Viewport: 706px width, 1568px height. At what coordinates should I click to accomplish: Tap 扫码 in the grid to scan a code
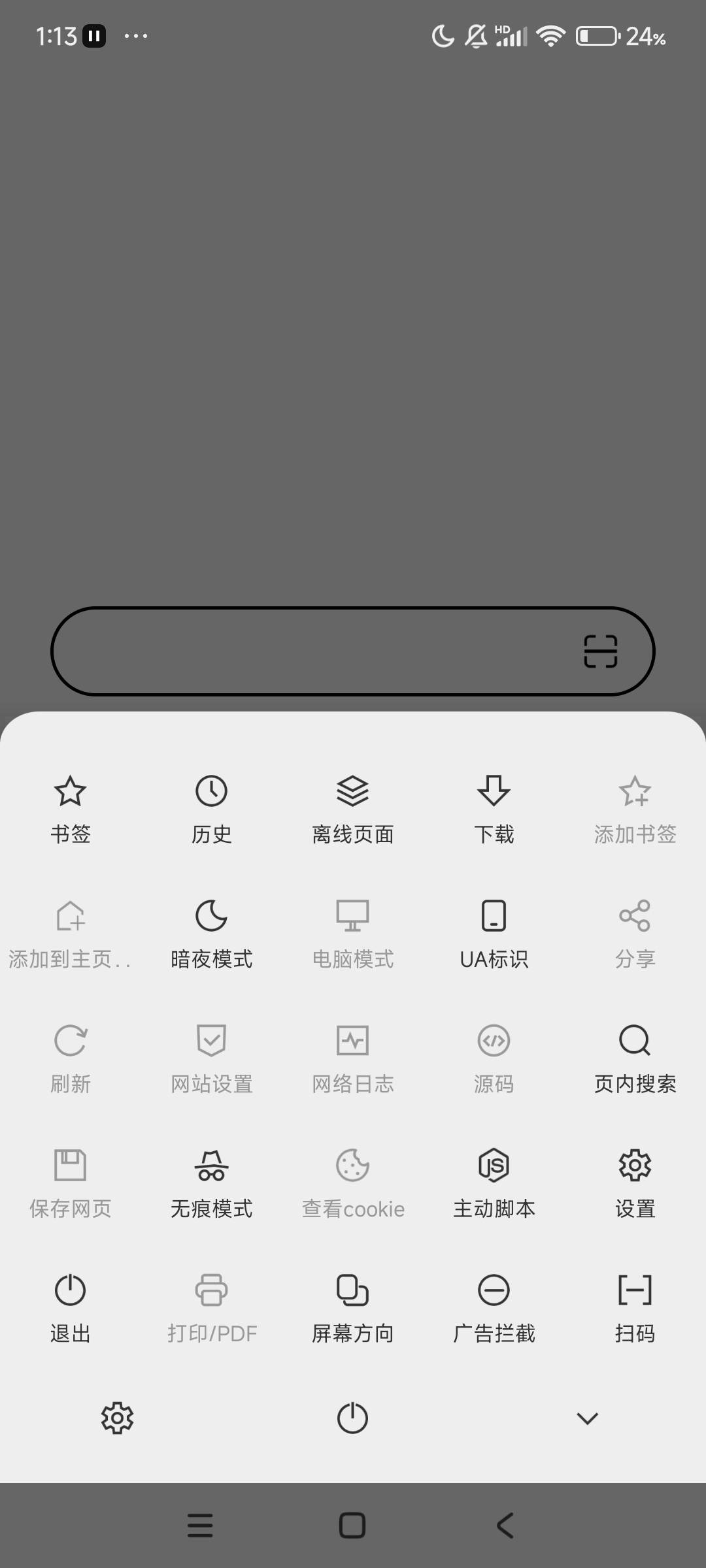pos(634,1308)
